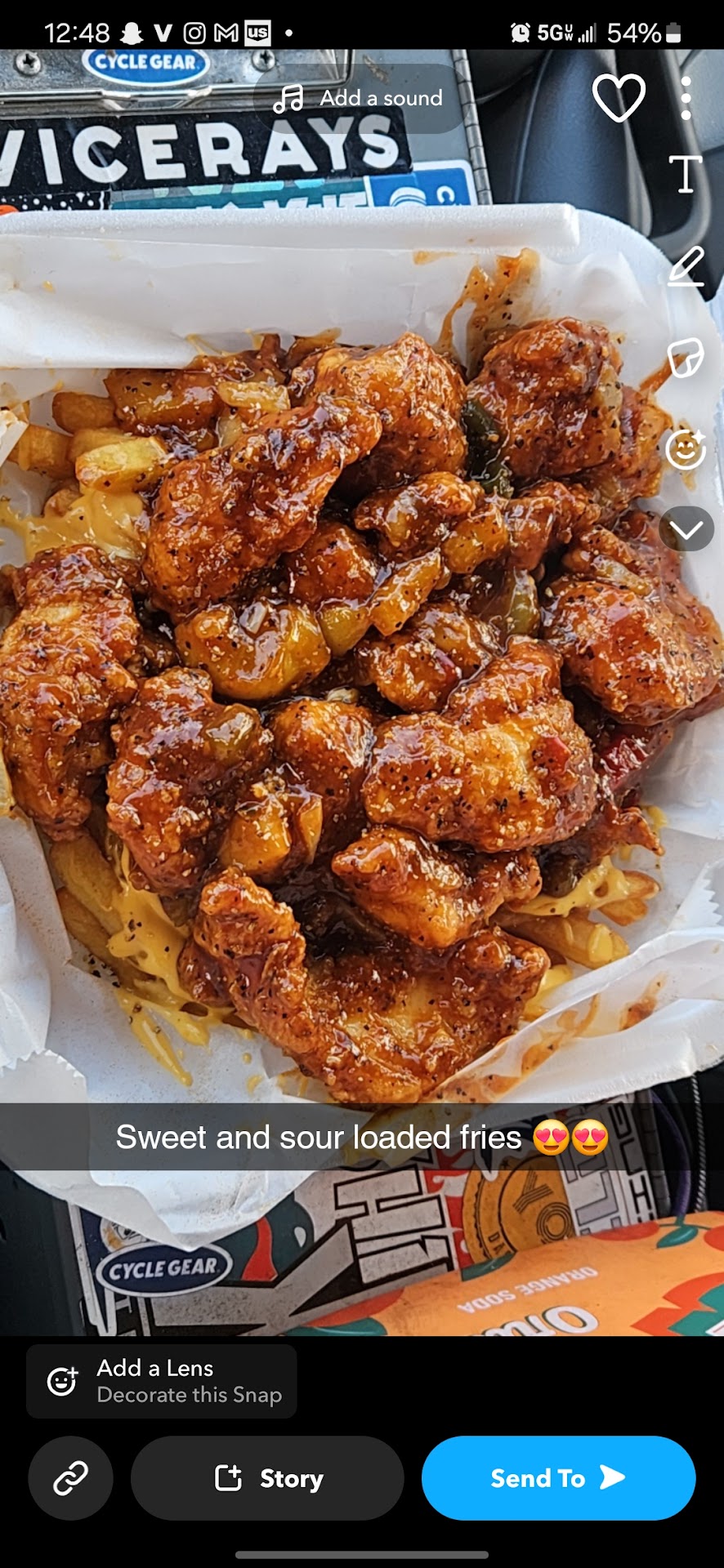Select the text tool
This screenshot has width=724, height=1568.
point(686,174)
